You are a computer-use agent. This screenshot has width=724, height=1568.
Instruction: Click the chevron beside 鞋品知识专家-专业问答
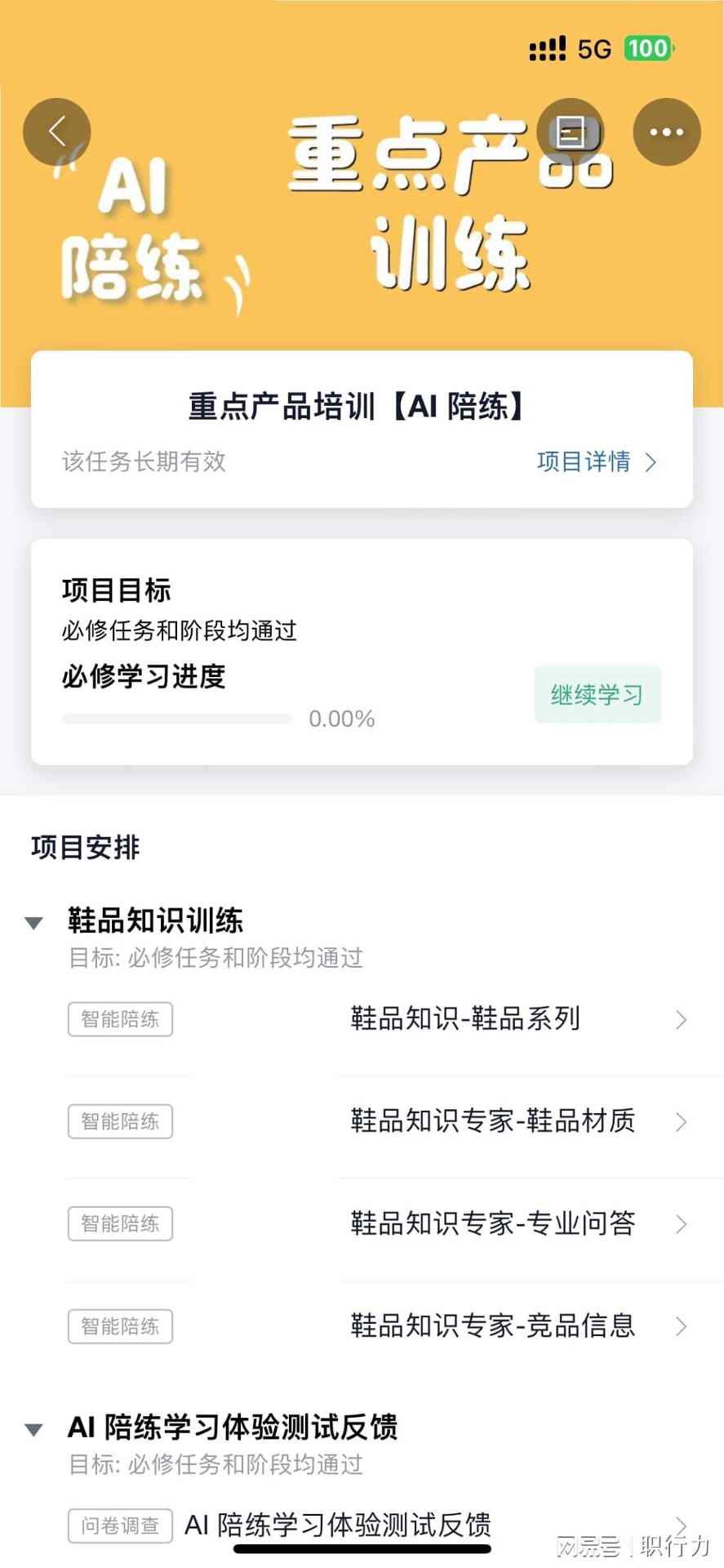tap(682, 1223)
